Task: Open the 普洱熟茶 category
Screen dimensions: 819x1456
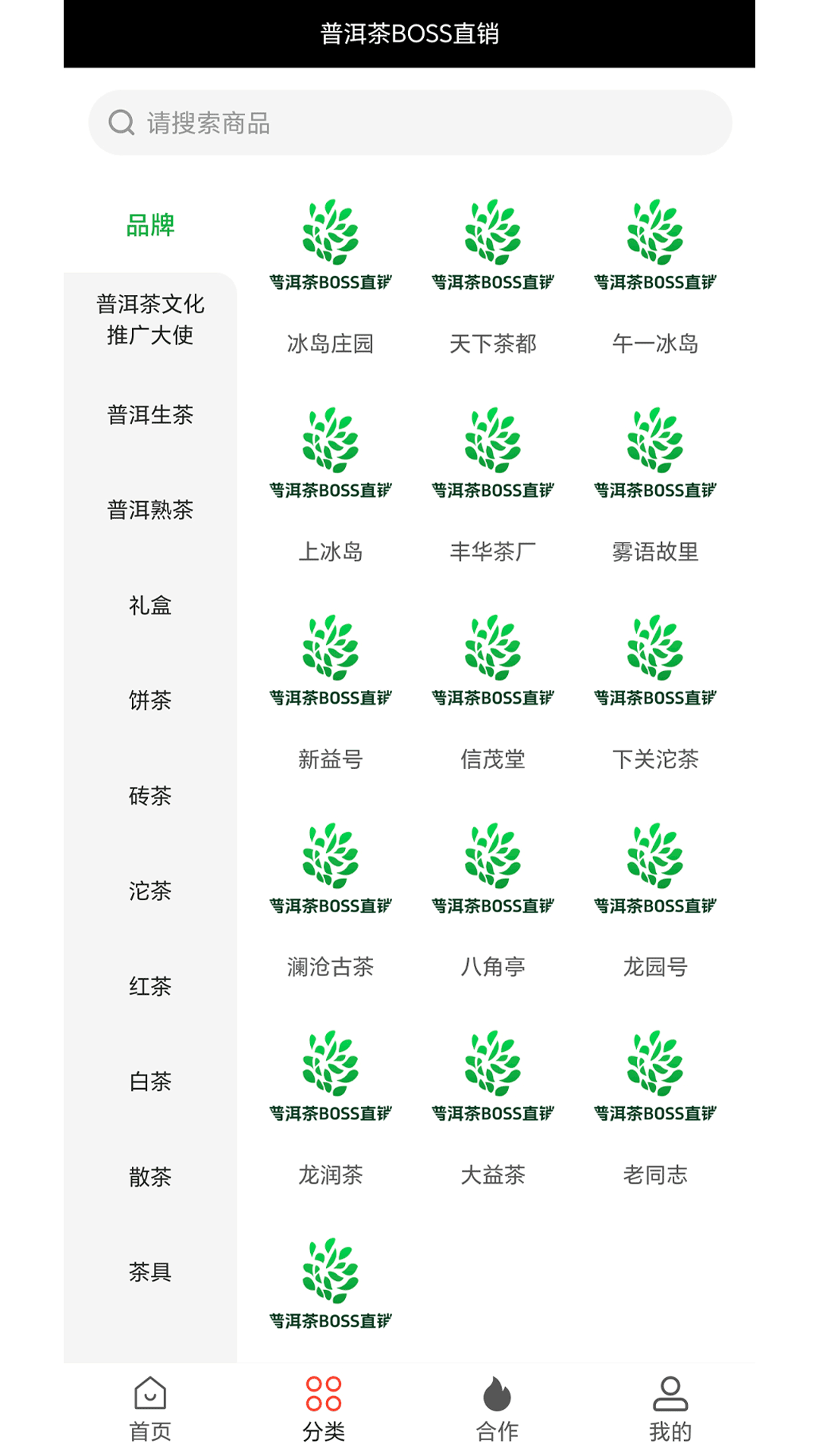Action: [x=150, y=510]
